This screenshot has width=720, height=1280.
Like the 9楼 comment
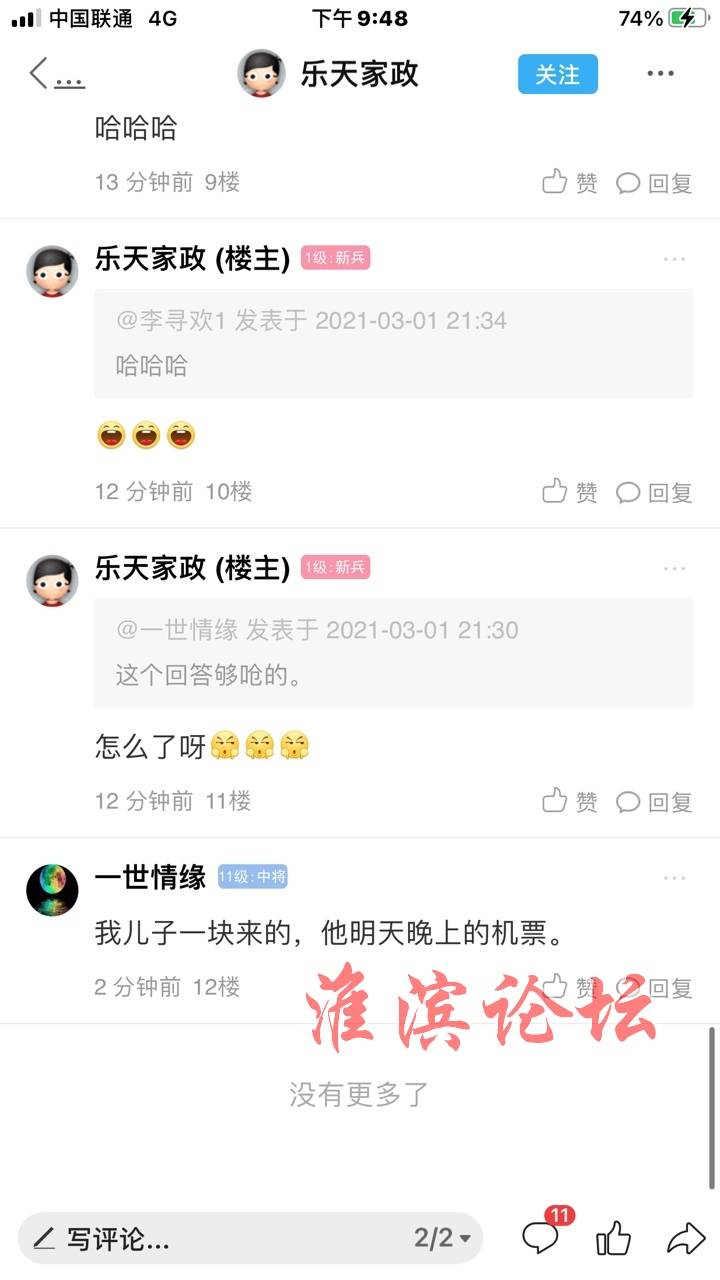pos(569,182)
